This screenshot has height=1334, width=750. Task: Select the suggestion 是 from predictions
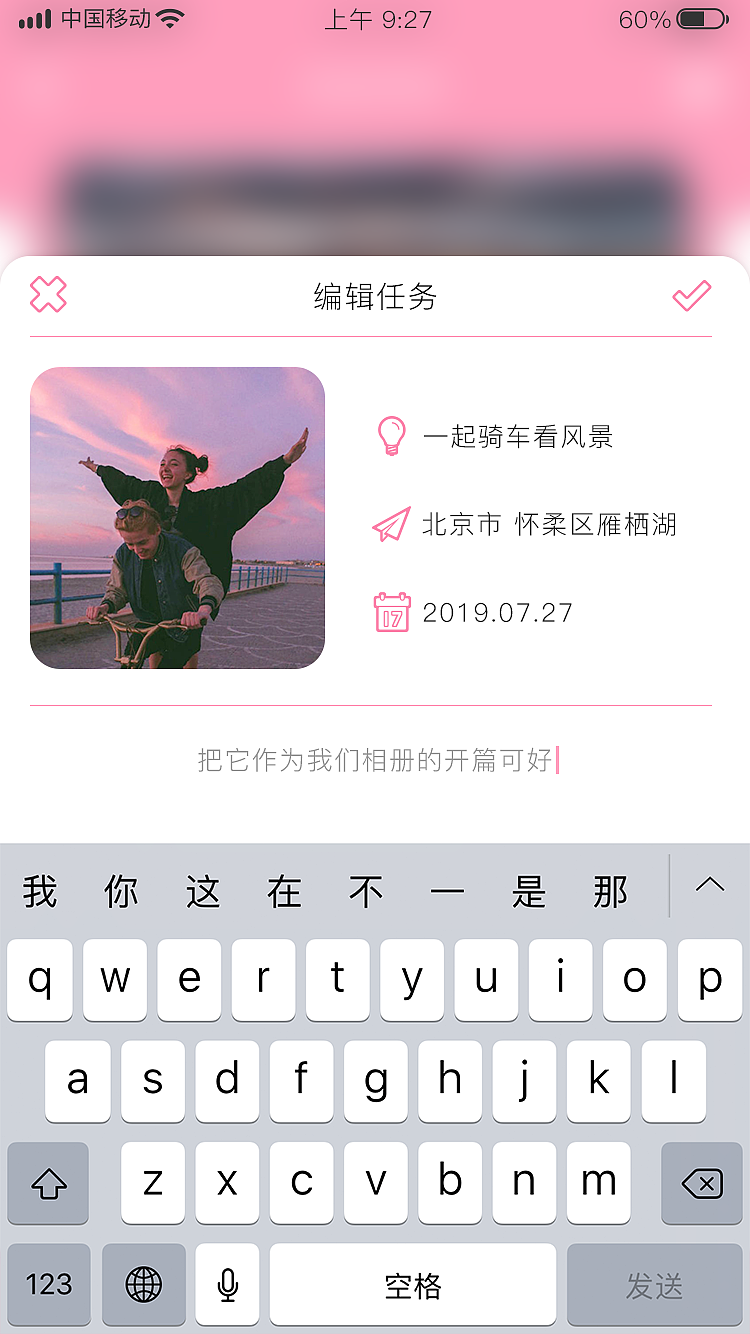click(x=530, y=892)
